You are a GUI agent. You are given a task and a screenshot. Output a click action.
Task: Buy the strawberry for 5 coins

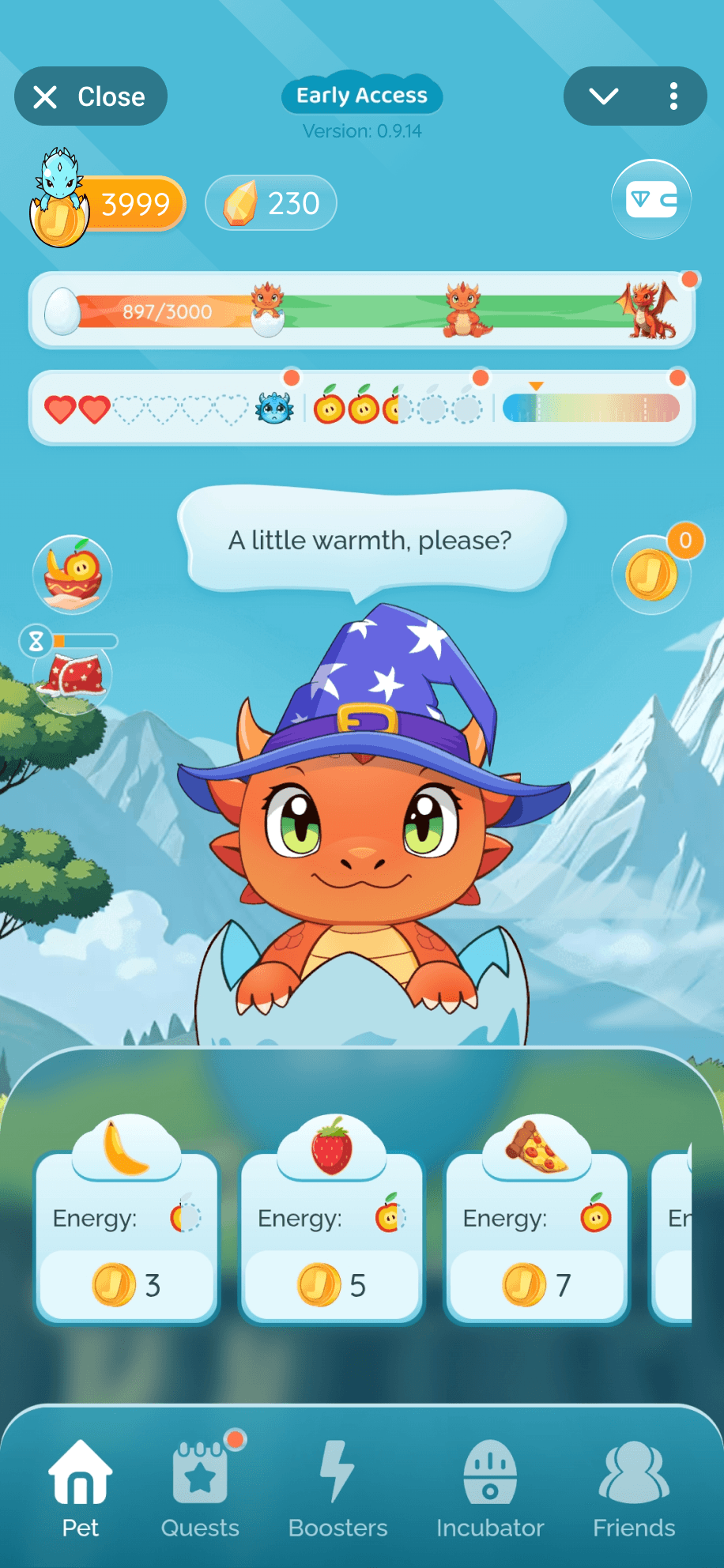click(332, 1238)
